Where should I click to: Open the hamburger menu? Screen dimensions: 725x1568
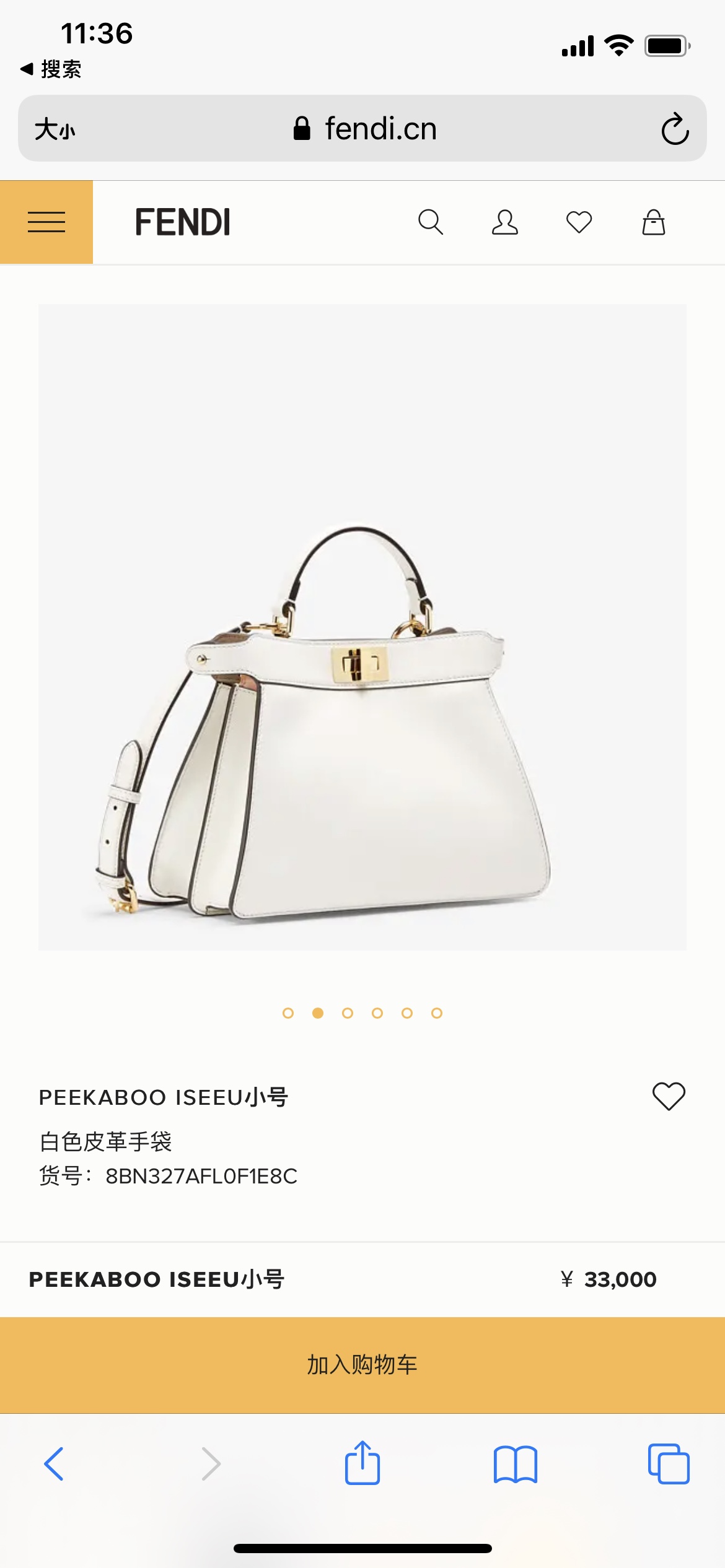46,222
